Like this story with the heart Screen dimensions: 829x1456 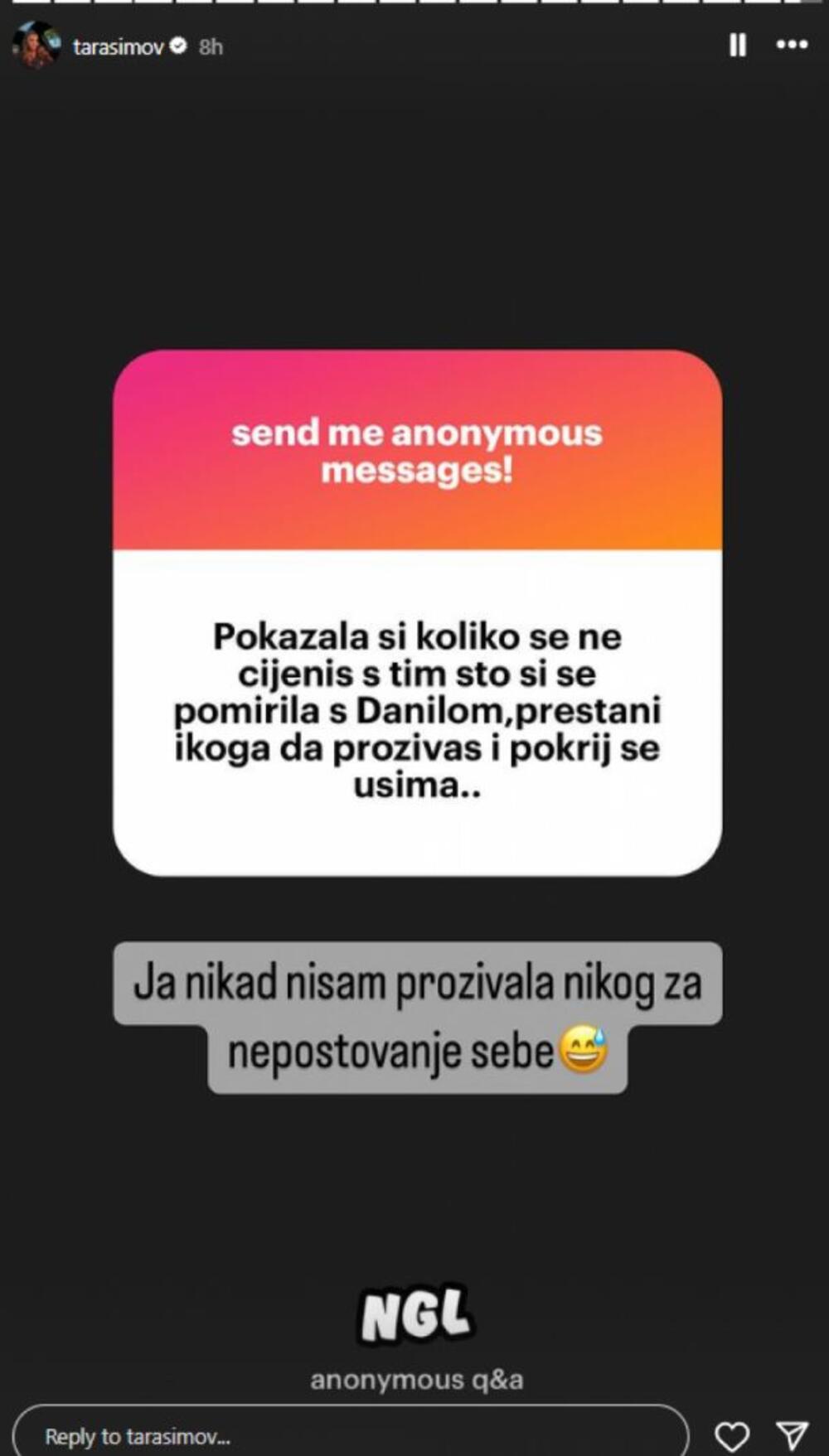tap(732, 1435)
